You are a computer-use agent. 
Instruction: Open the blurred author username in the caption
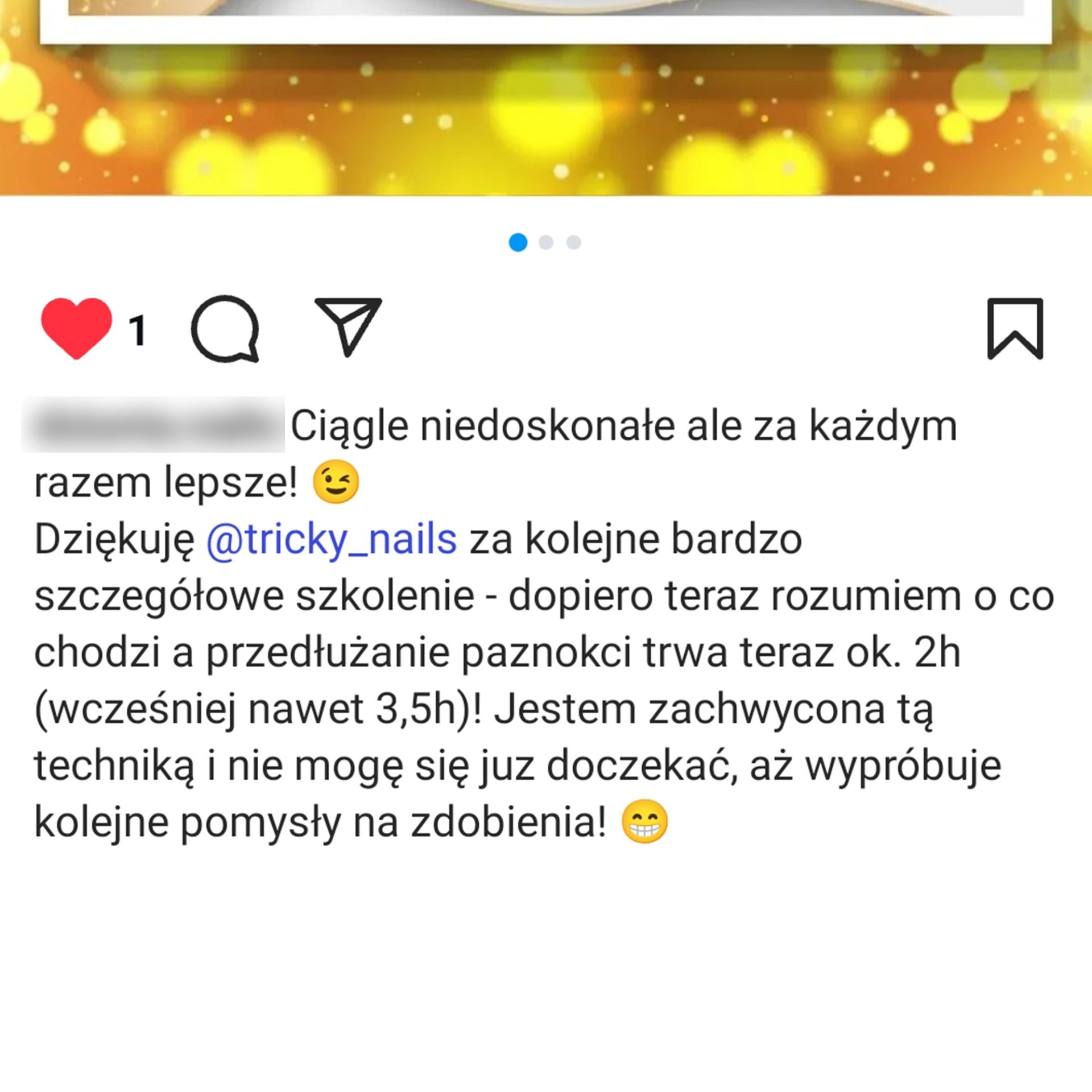pyautogui.click(x=154, y=425)
